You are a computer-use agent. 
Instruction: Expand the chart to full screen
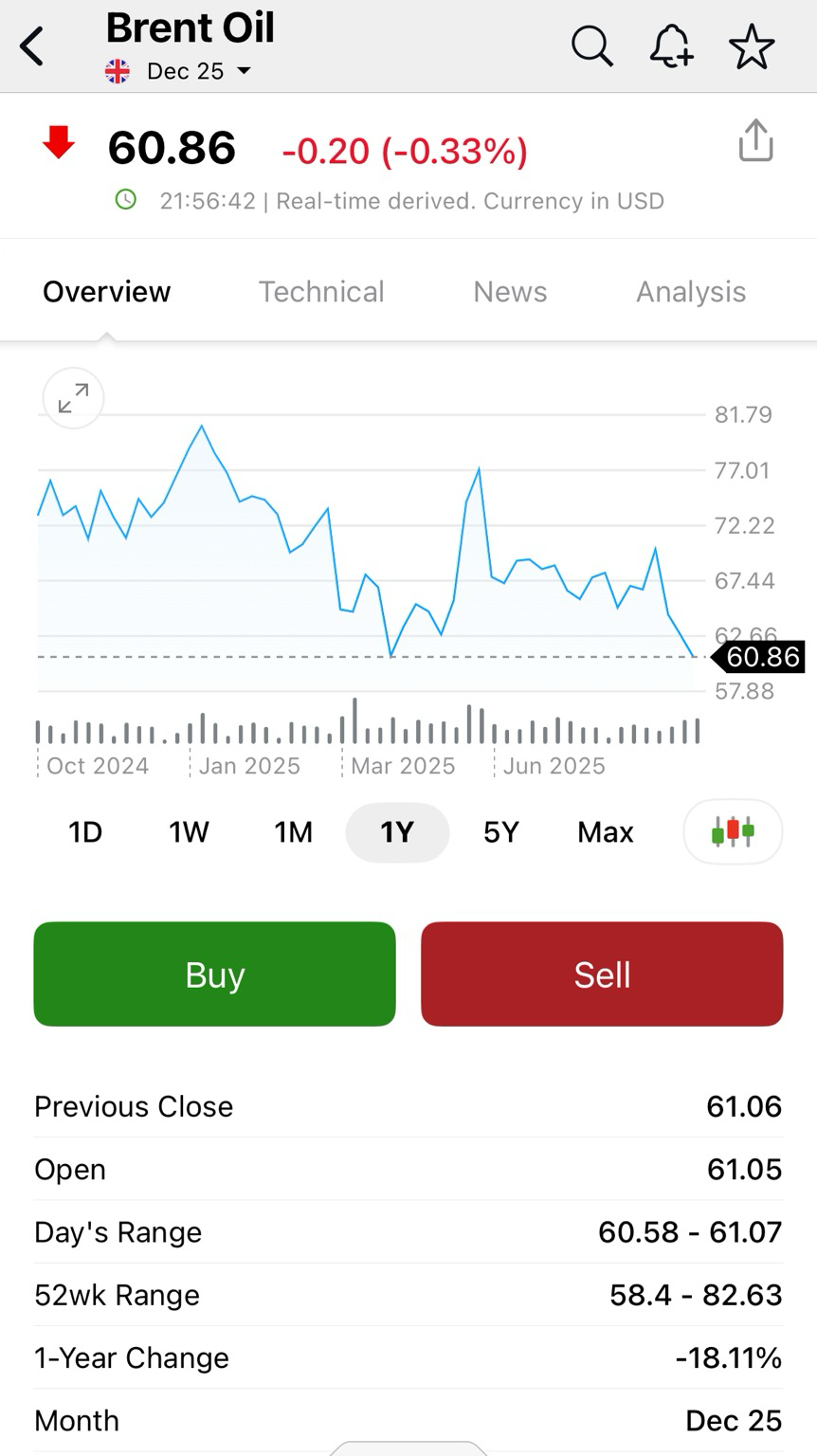tap(73, 398)
